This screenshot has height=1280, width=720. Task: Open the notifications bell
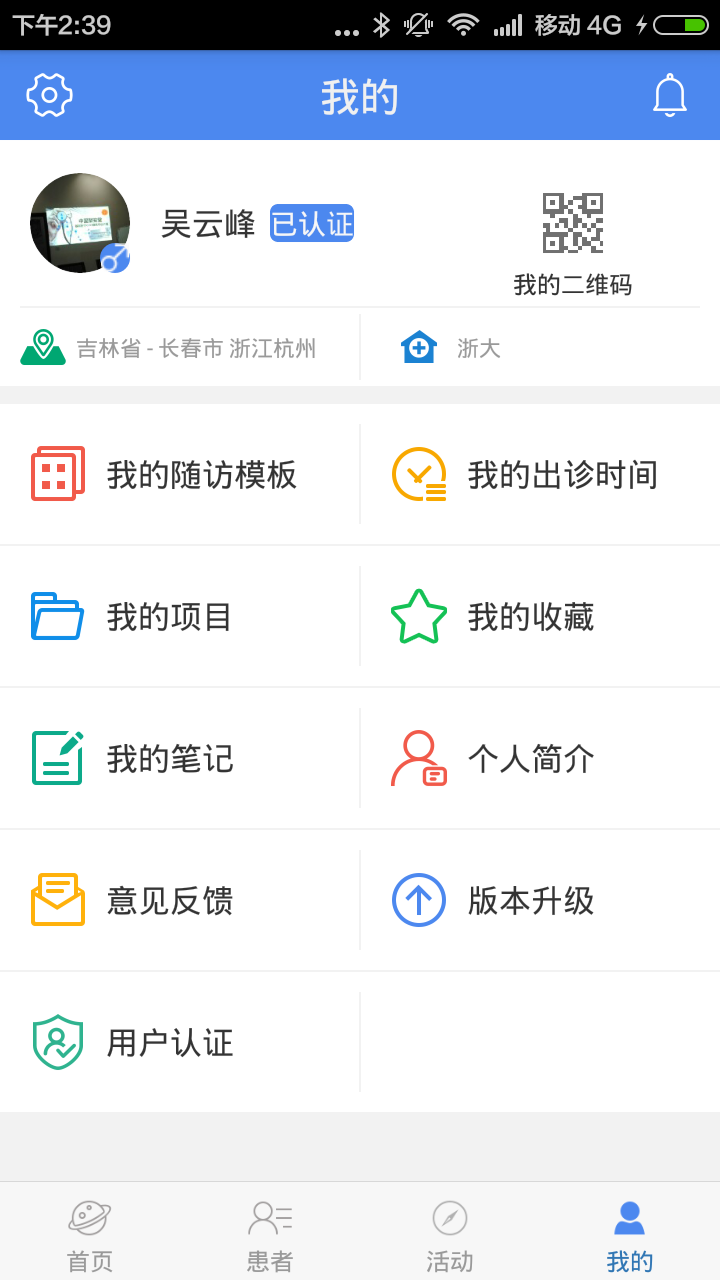tap(670, 95)
